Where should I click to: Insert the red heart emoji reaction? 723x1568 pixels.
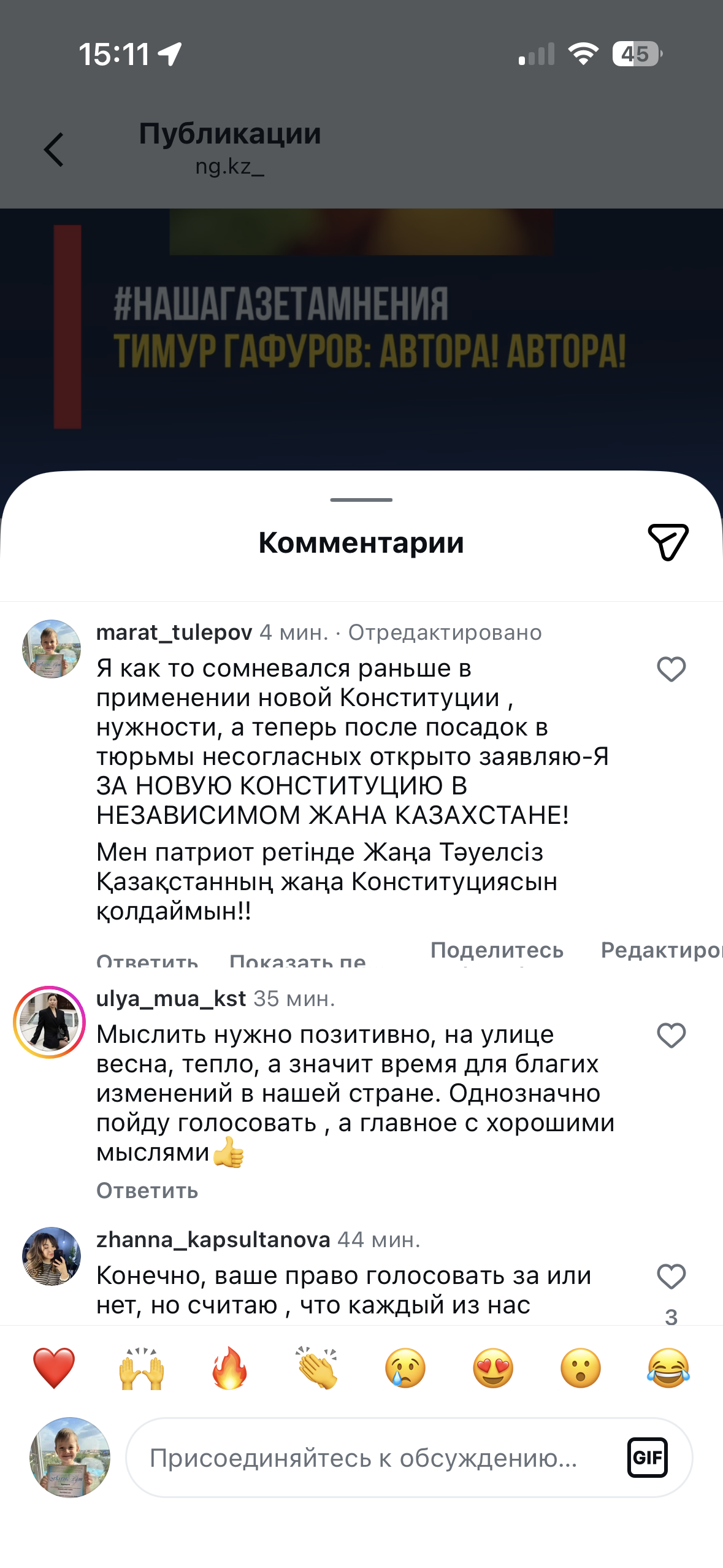[x=54, y=1368]
